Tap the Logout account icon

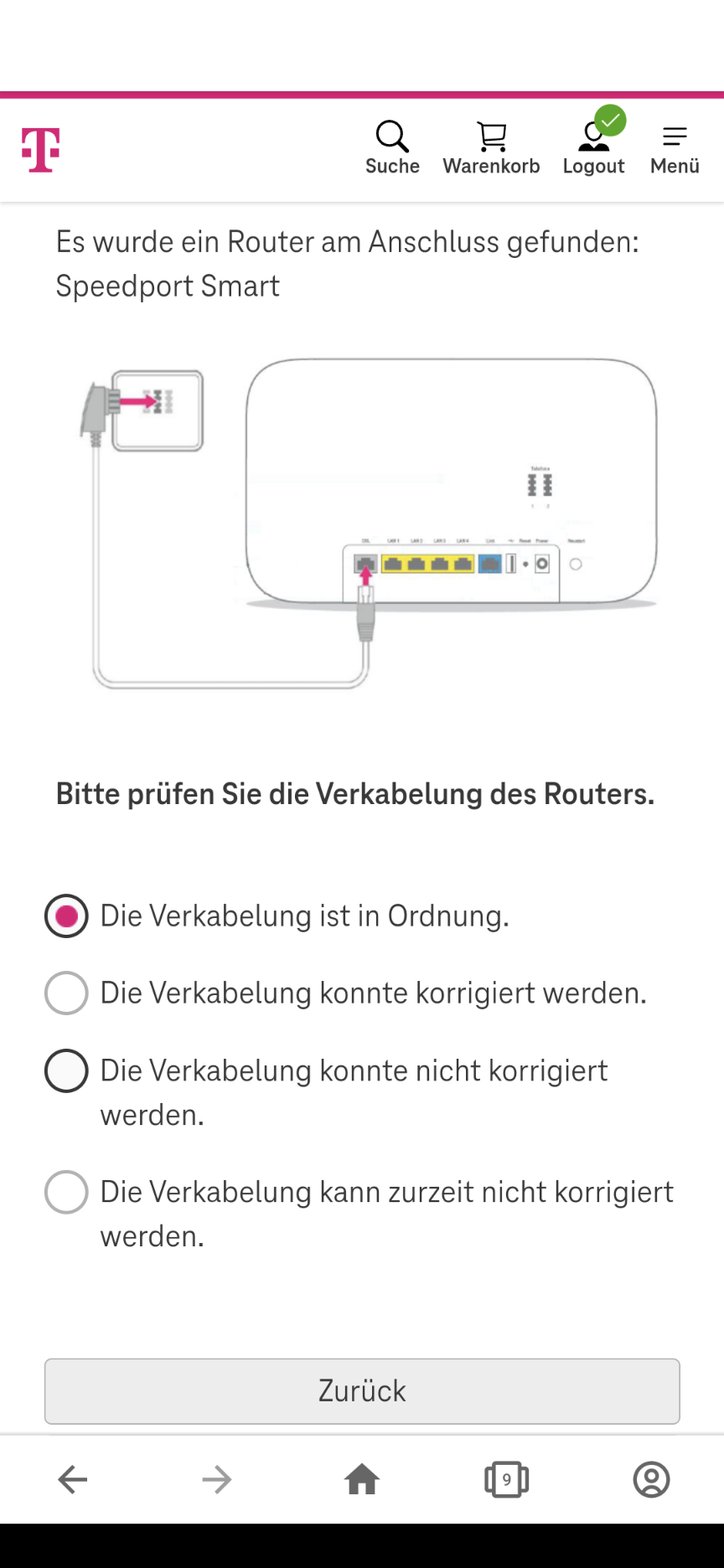(x=593, y=147)
